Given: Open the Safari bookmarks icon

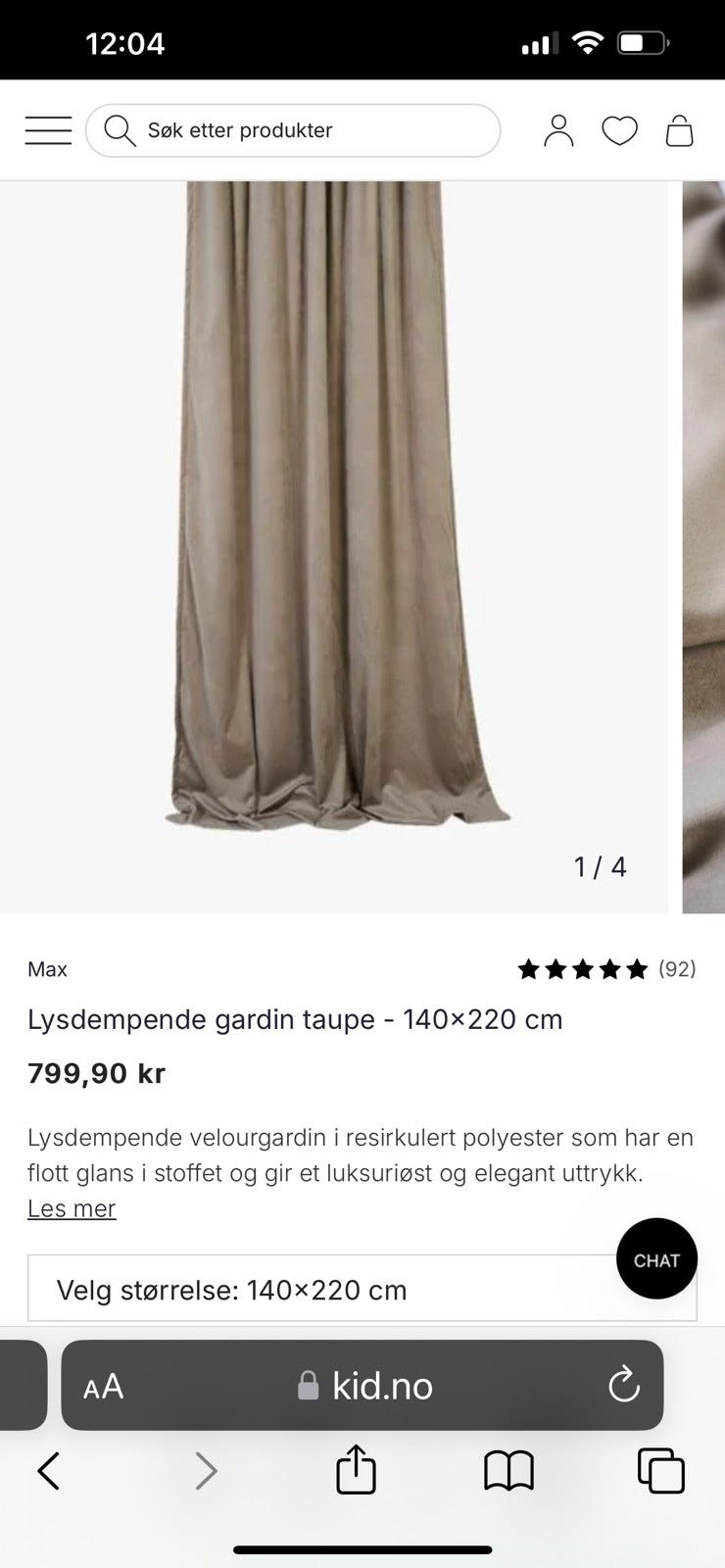Looking at the screenshot, I should point(506,1470).
